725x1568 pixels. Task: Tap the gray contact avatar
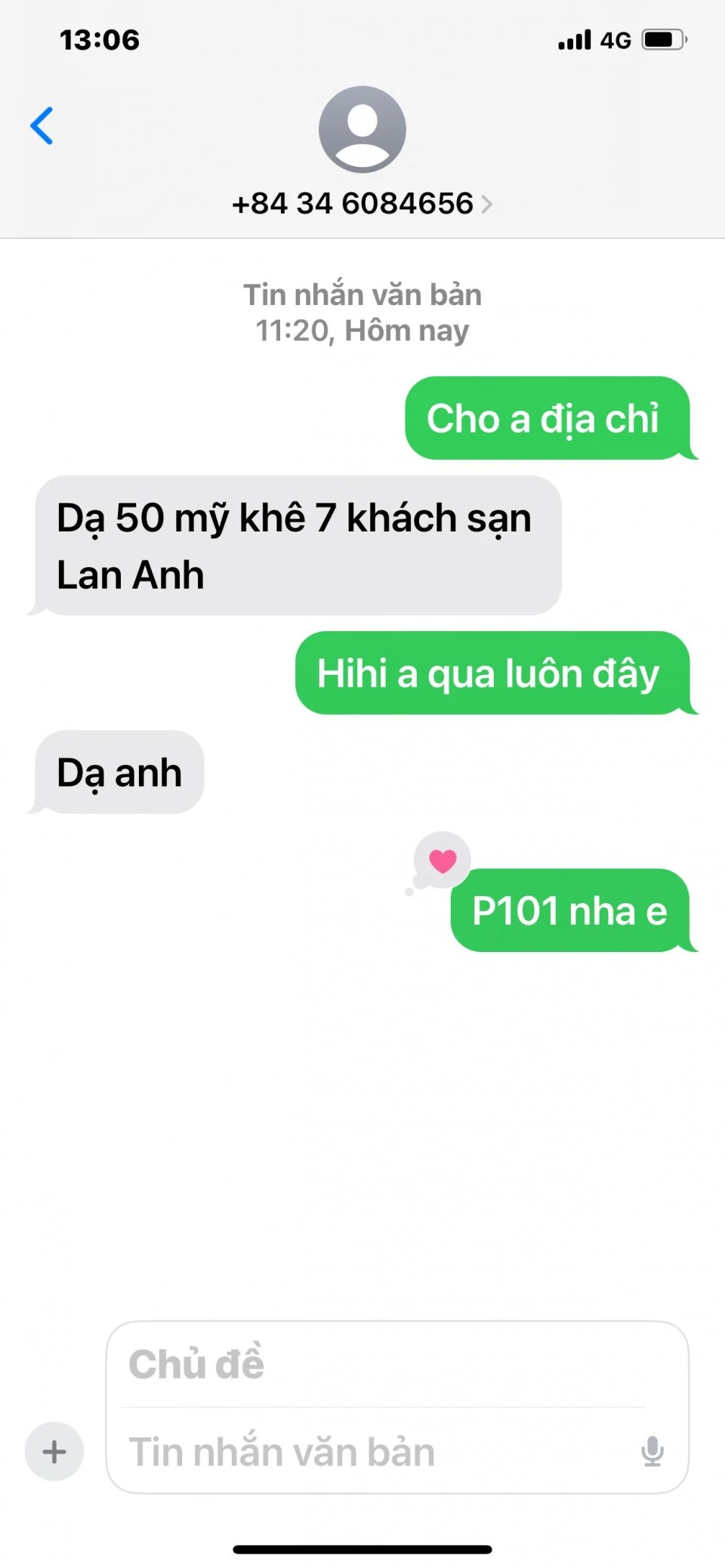point(362,130)
